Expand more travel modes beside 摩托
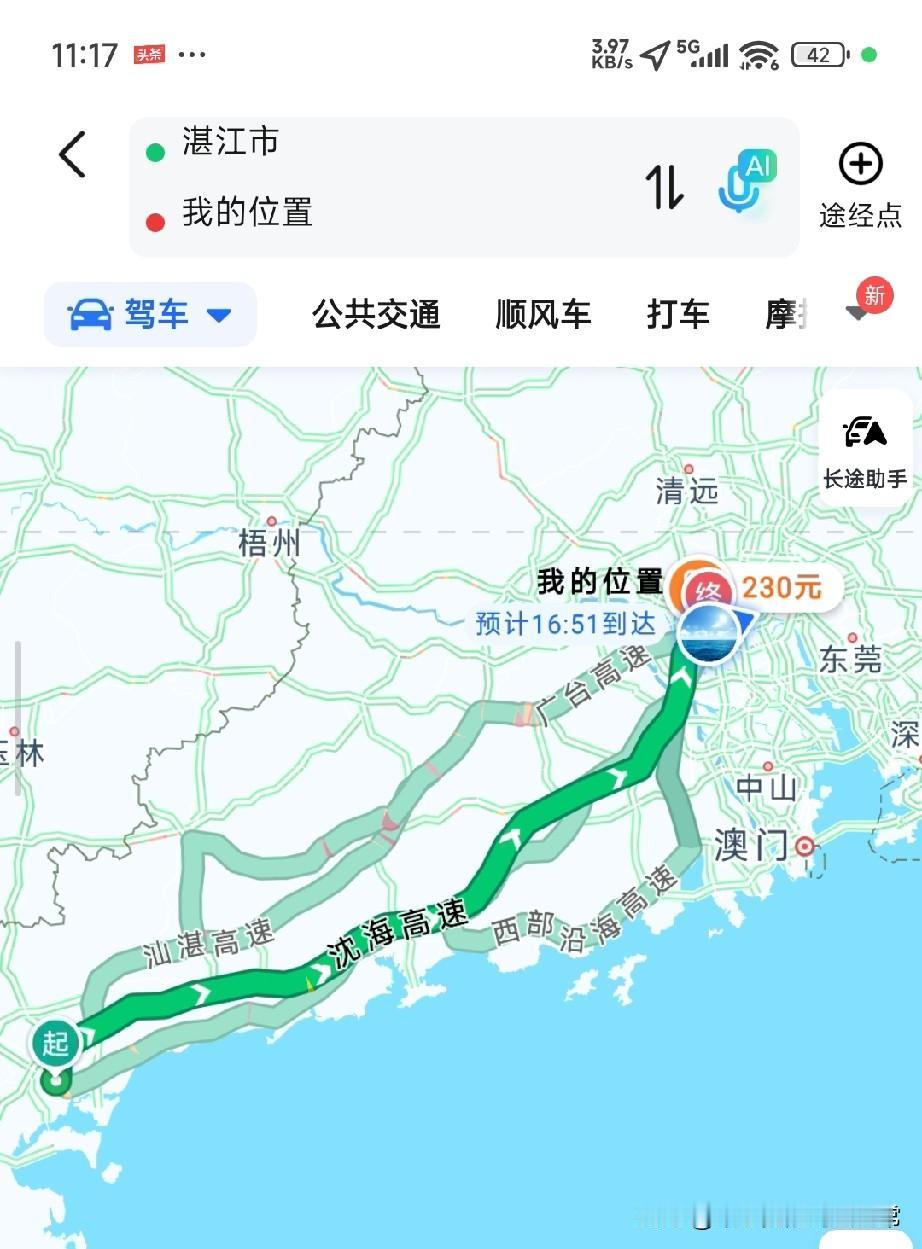922x1249 pixels. pos(855,315)
